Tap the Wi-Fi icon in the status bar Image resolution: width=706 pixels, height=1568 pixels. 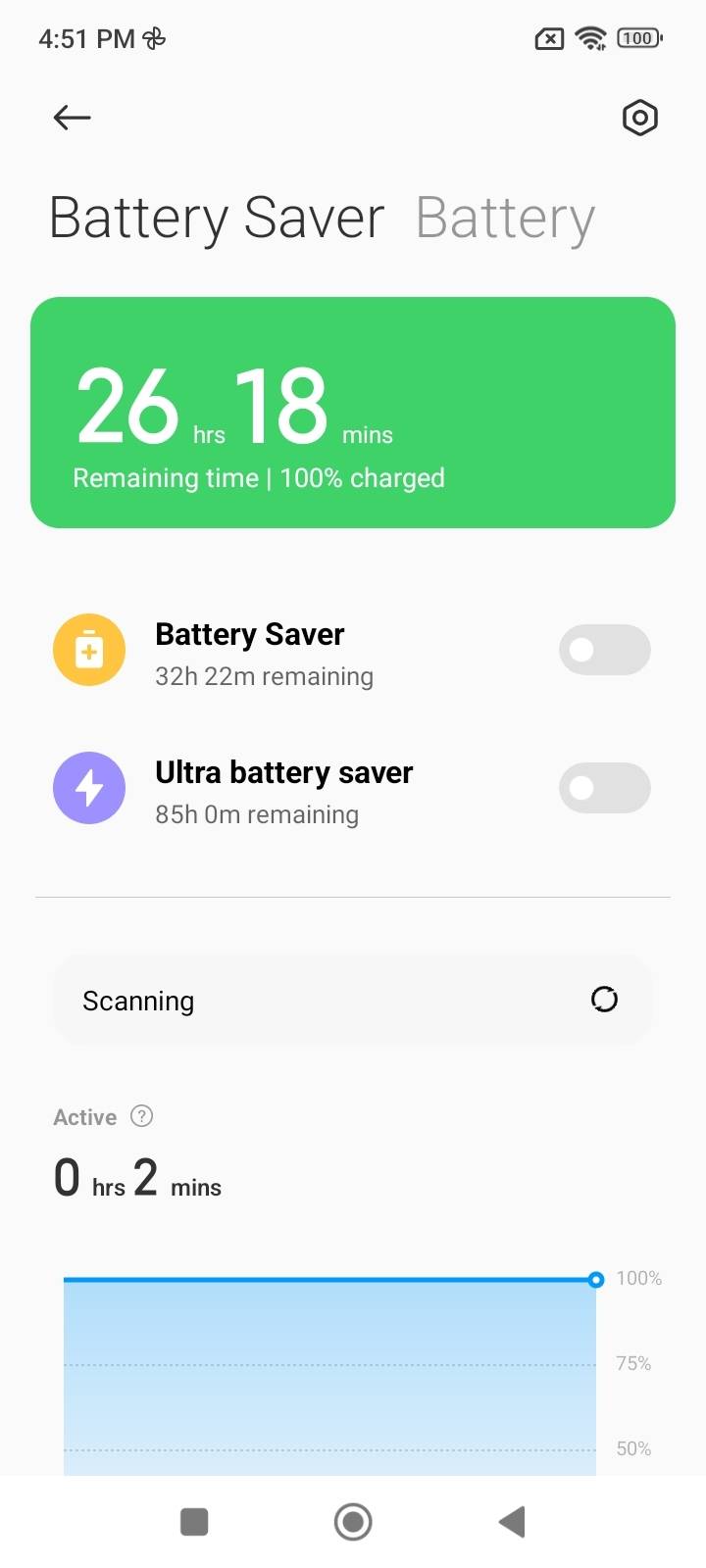coord(589,38)
